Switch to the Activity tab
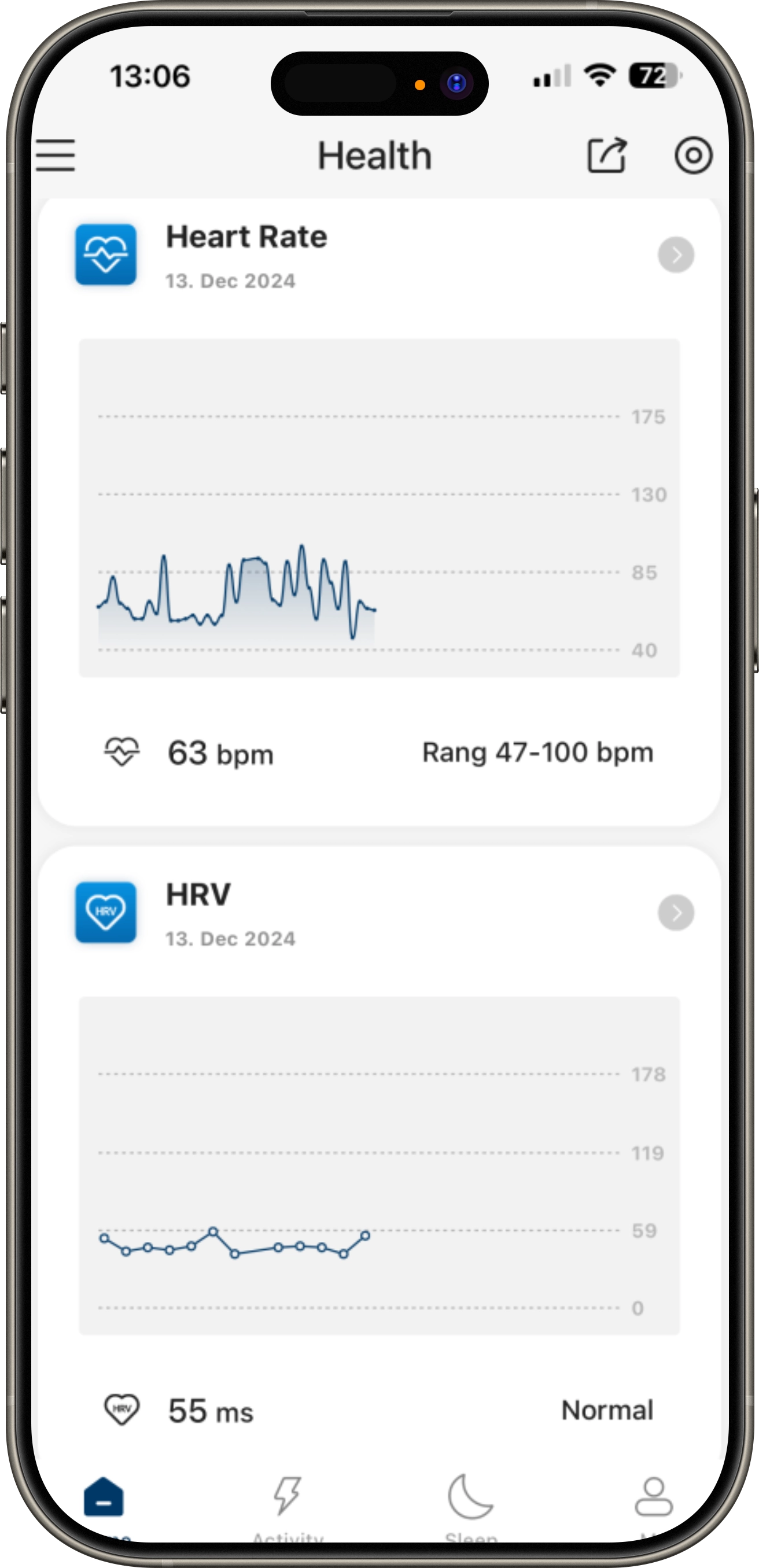This screenshot has width=759, height=1568. 288,1498
